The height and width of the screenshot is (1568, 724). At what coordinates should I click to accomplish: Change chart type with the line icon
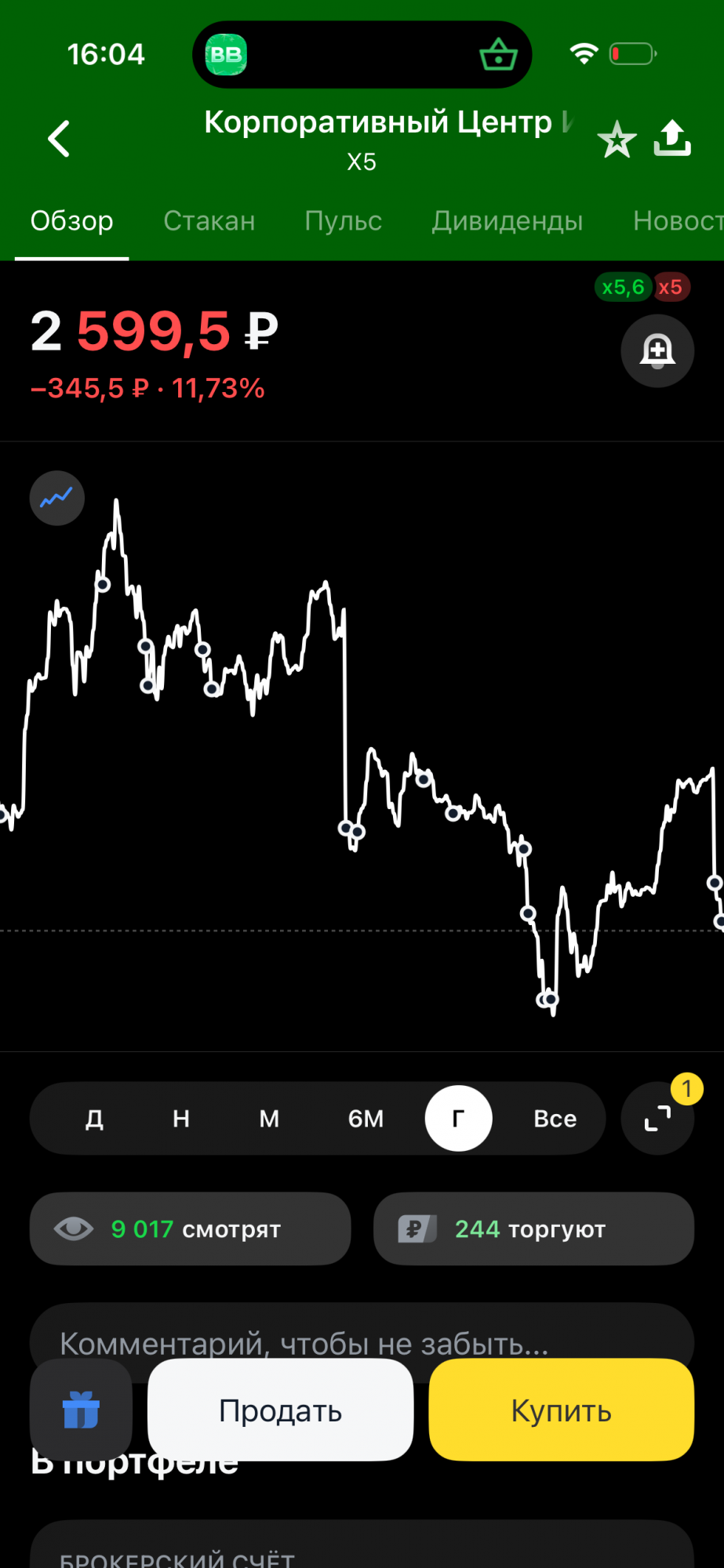57,498
